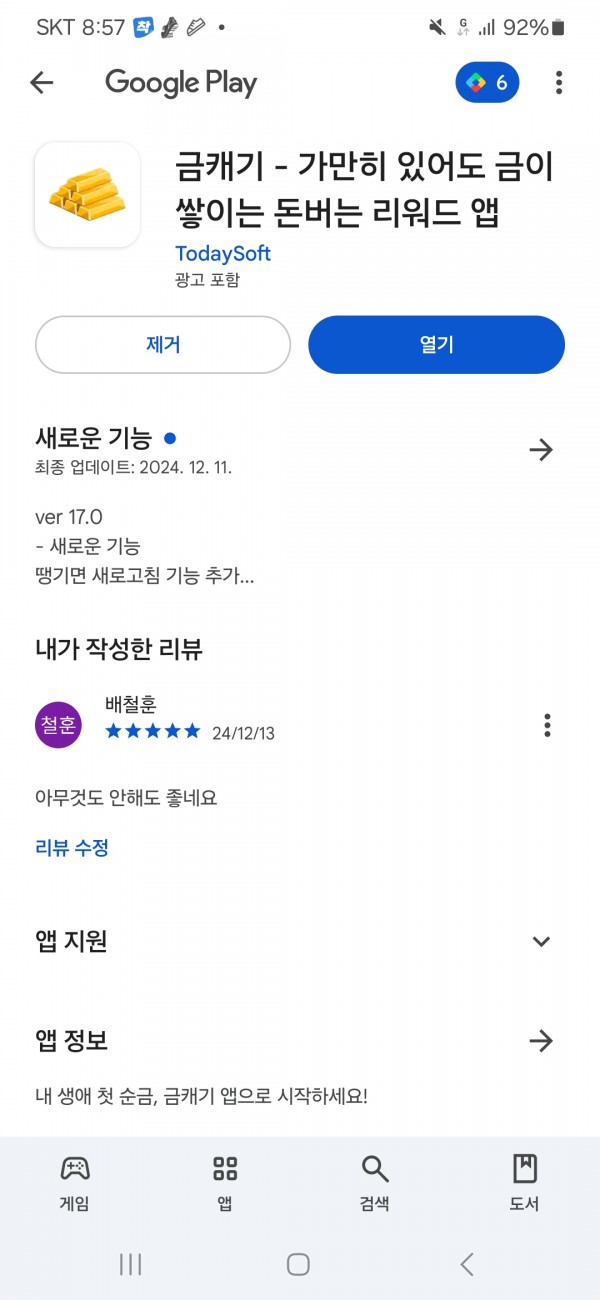Switch to the 도서 tab
The width and height of the screenshot is (600, 1300).
525,1182
